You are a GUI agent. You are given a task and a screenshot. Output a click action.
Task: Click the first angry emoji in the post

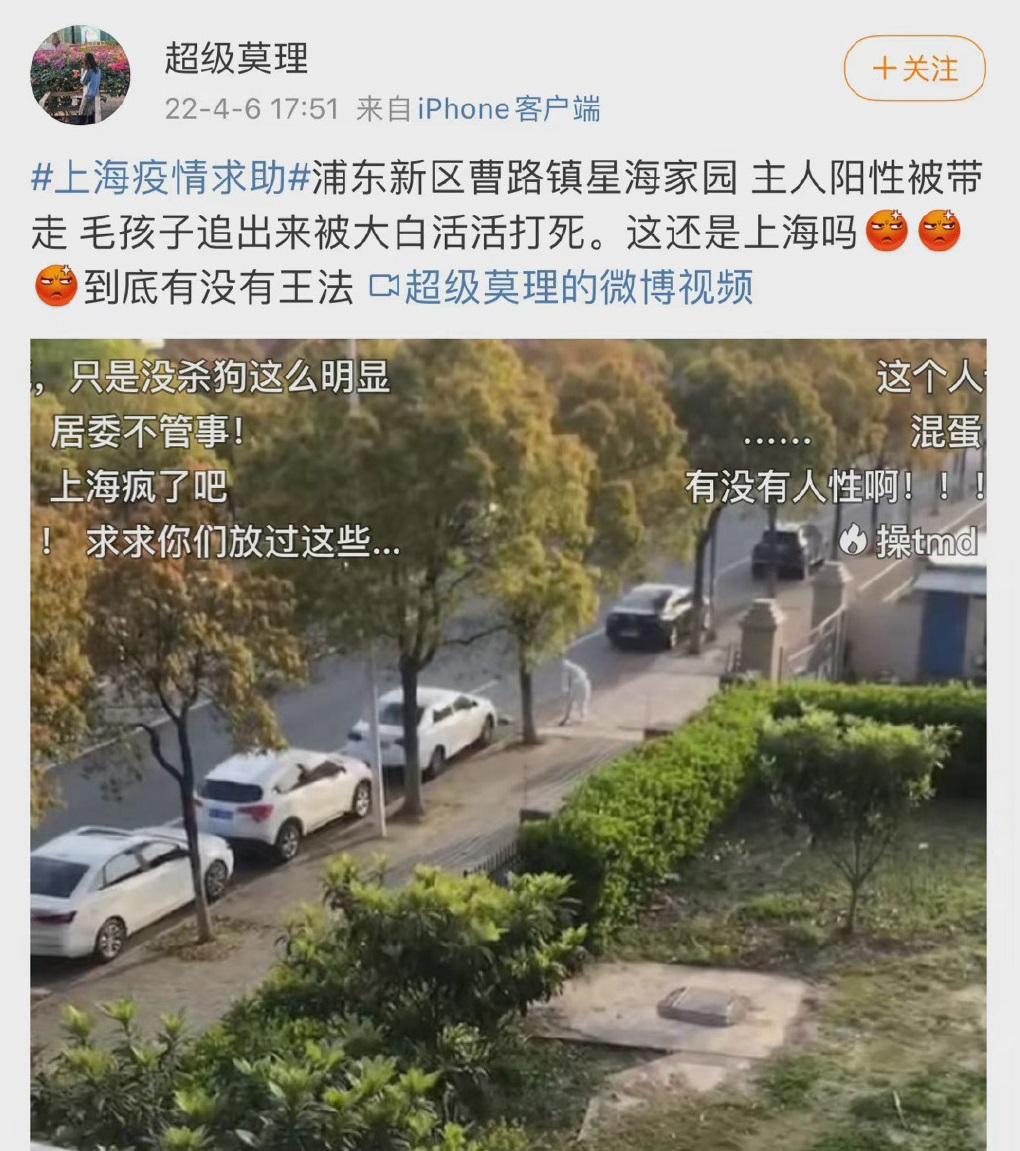(x=886, y=230)
